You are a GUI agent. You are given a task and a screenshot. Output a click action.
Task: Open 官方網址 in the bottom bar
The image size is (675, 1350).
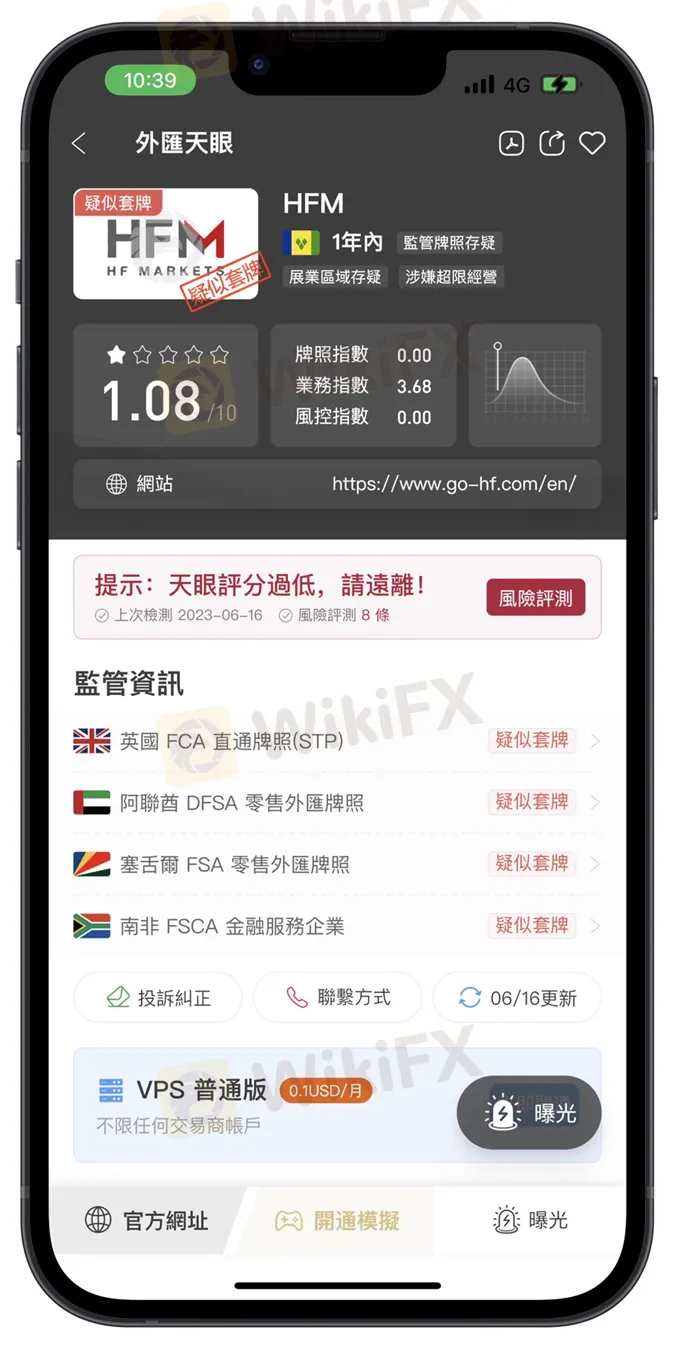[x=146, y=1220]
